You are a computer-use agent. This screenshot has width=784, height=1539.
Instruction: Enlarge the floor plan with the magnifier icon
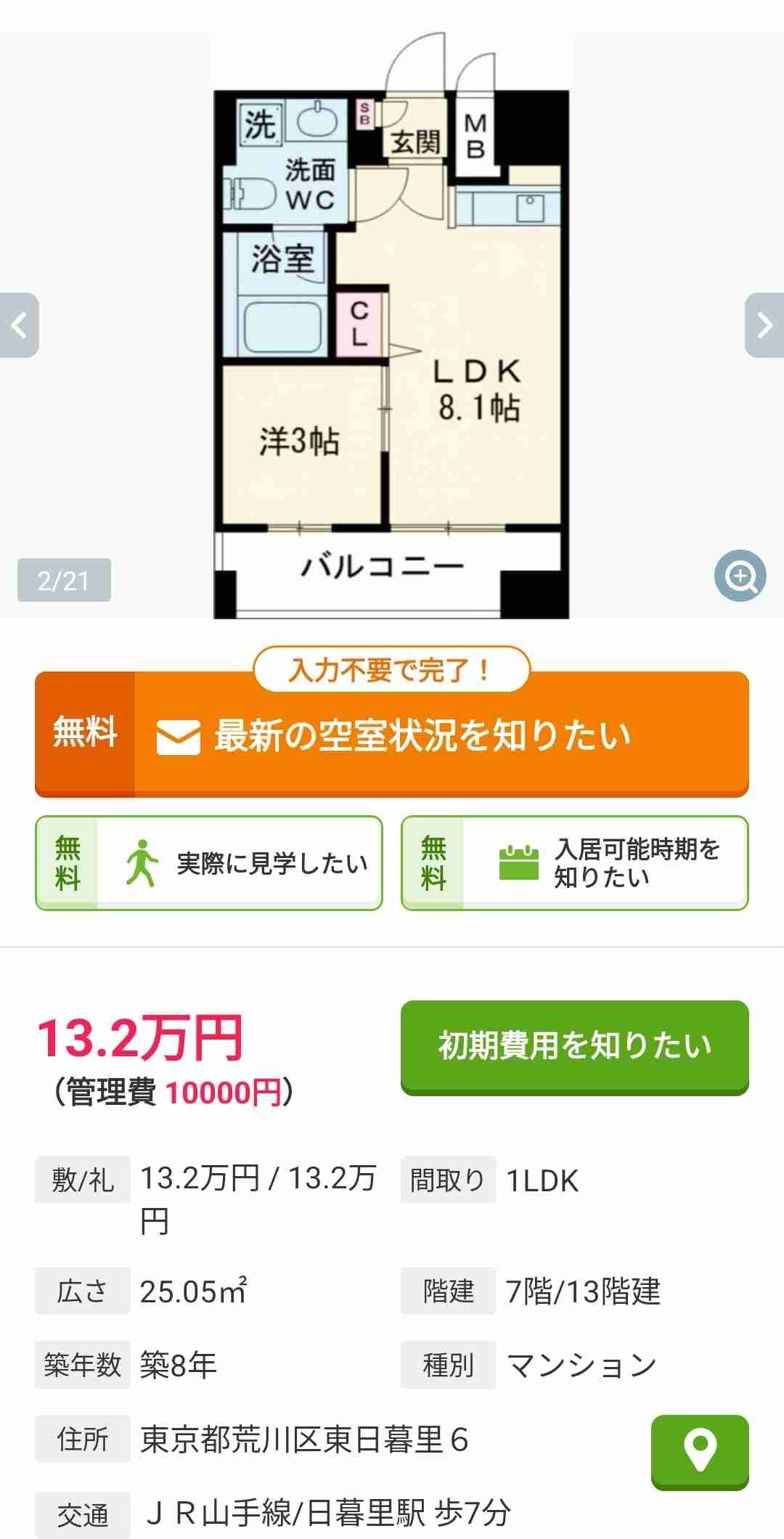pyautogui.click(x=740, y=576)
